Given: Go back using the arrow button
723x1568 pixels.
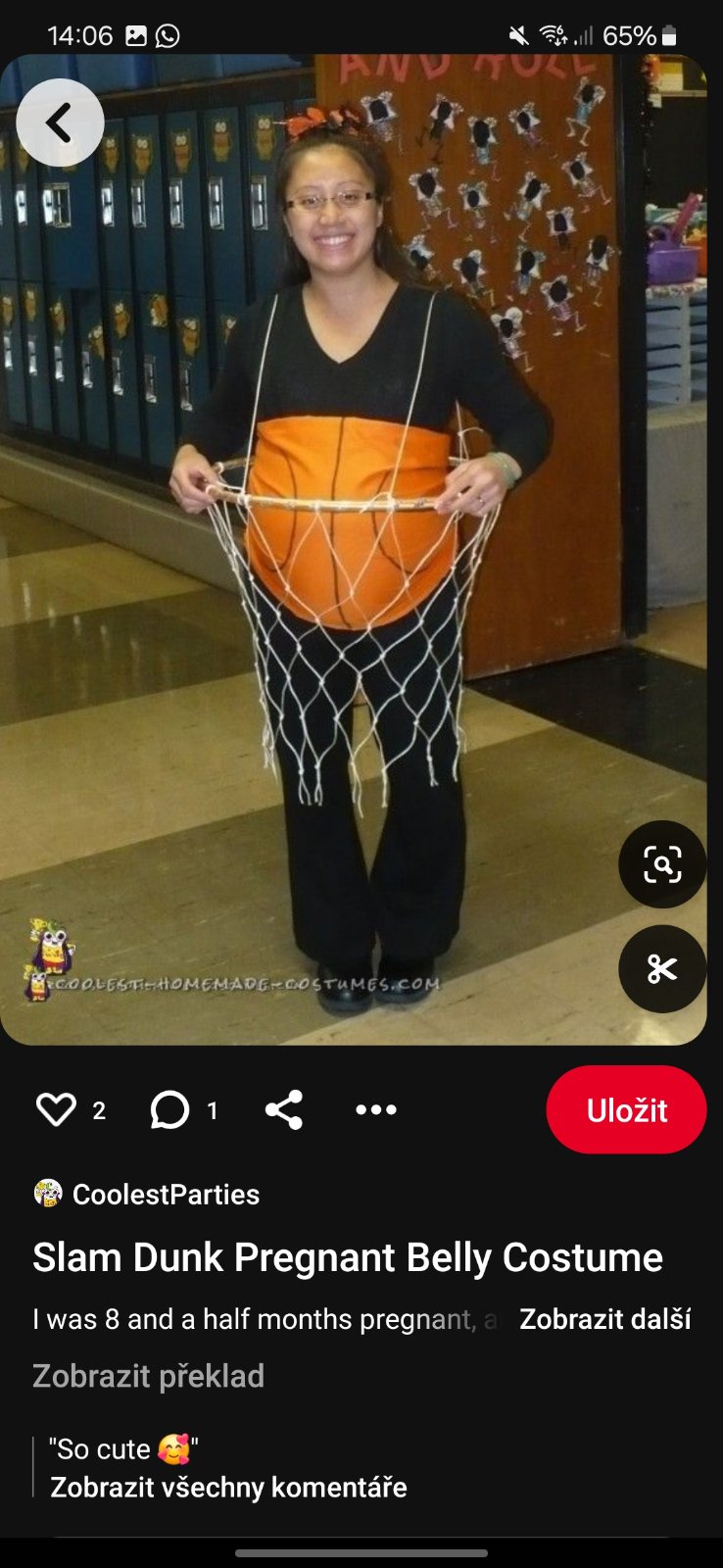Looking at the screenshot, I should coord(60,123).
